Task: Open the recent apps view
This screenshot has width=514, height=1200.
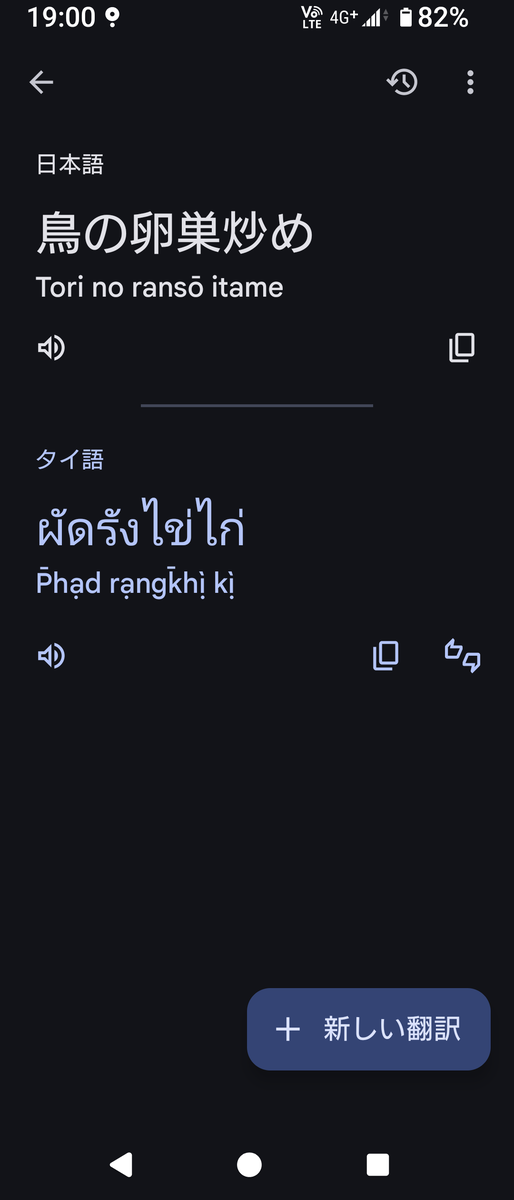Action: coord(377,1164)
